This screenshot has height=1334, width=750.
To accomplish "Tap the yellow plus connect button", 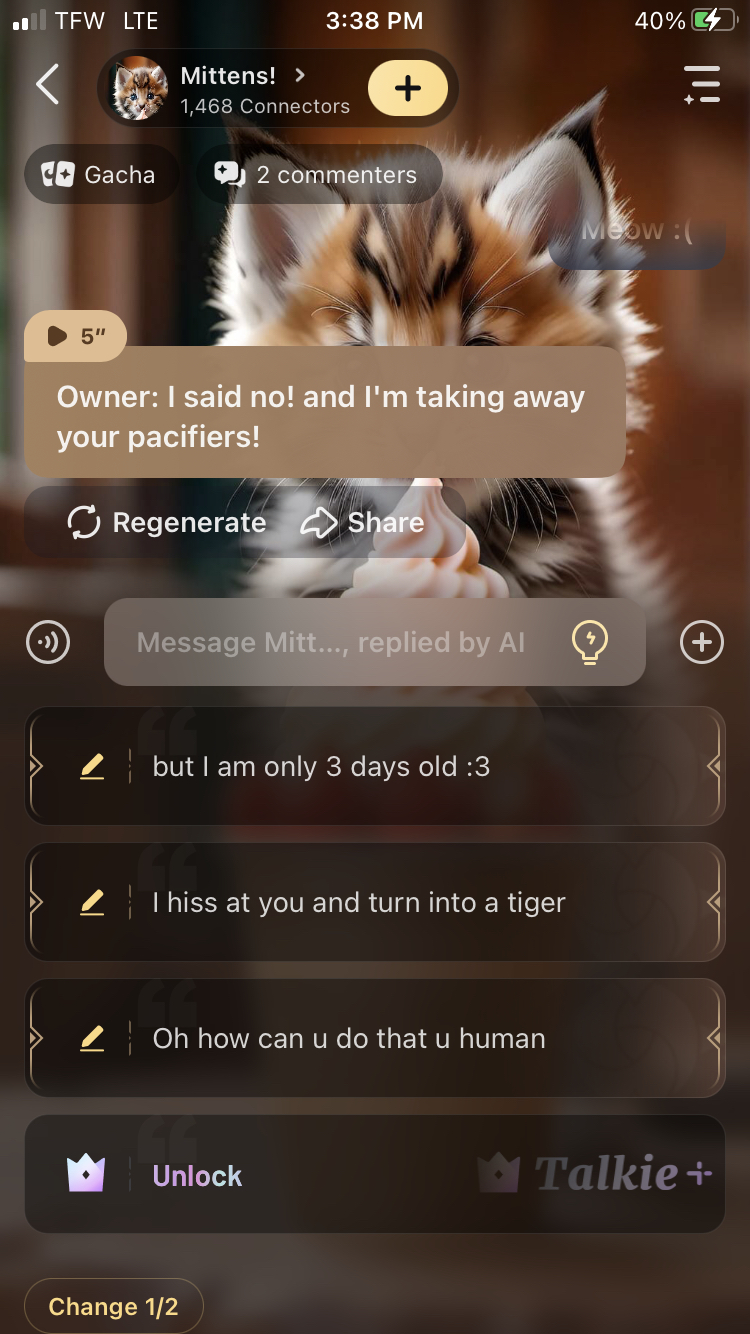I will pos(407,89).
